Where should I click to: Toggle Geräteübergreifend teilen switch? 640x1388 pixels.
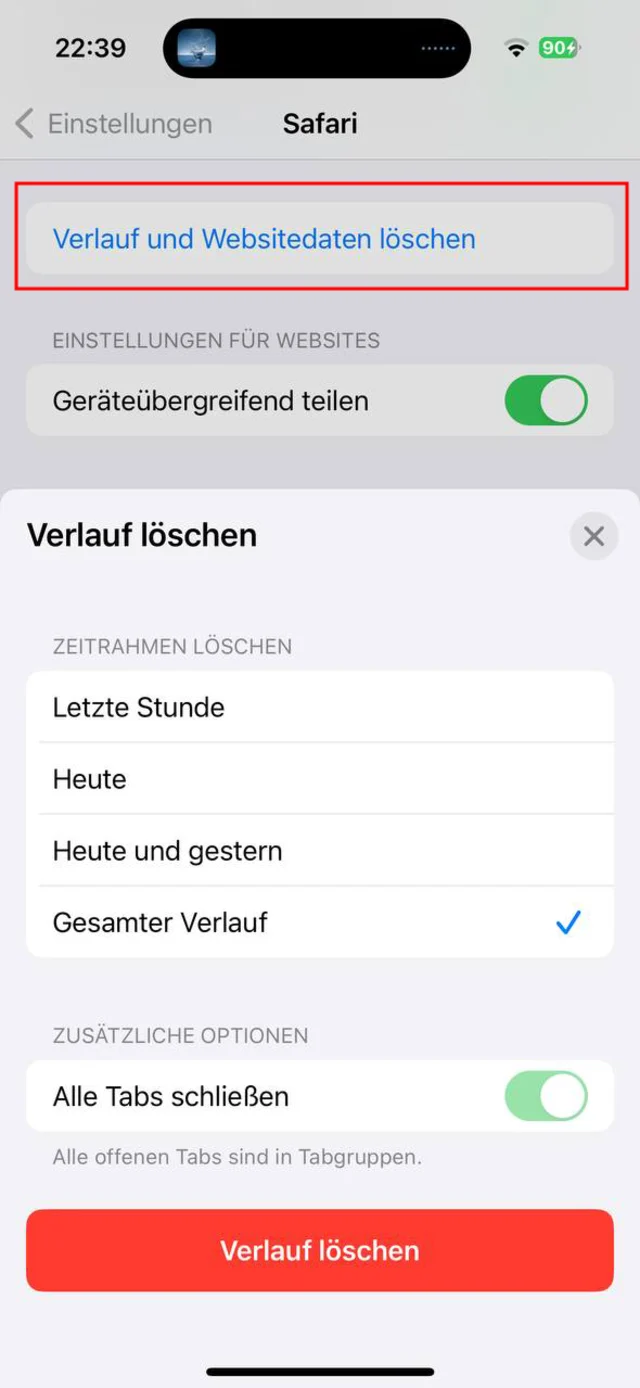point(545,401)
